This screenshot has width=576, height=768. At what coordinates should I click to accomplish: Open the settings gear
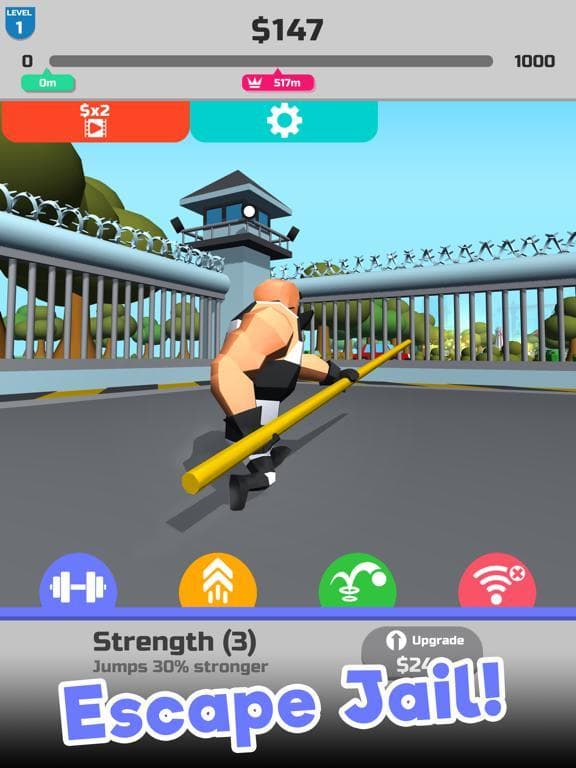284,121
